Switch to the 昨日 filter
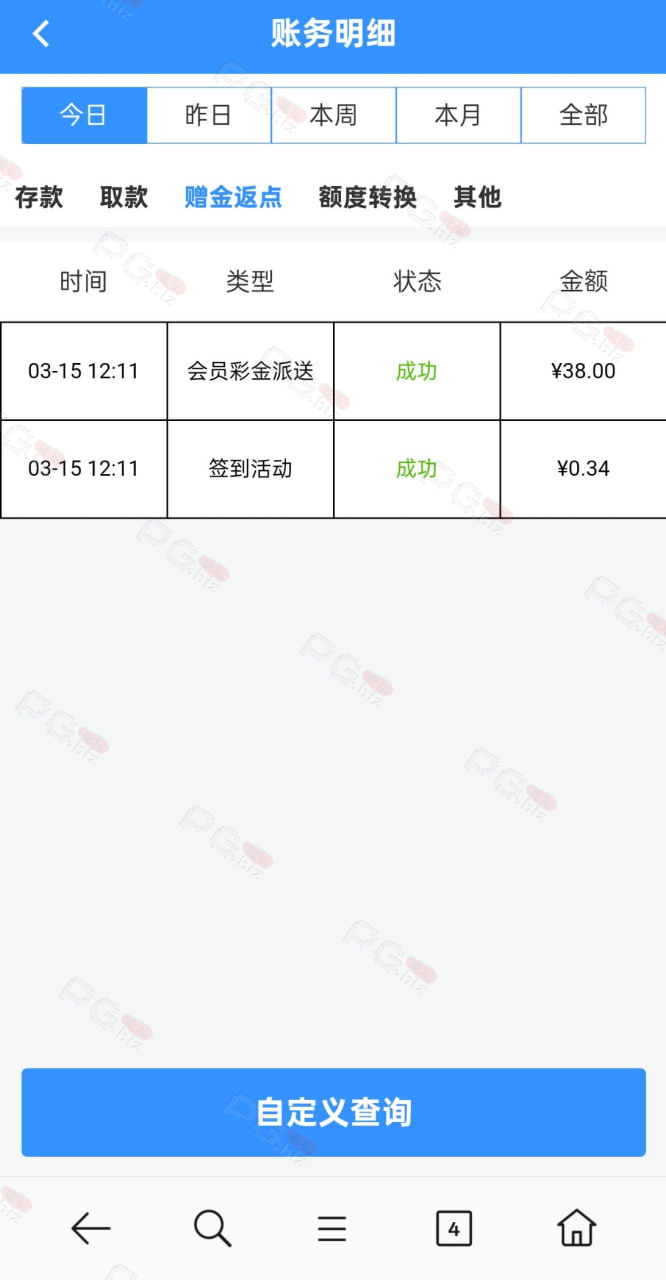This screenshot has width=666, height=1280. [209, 115]
